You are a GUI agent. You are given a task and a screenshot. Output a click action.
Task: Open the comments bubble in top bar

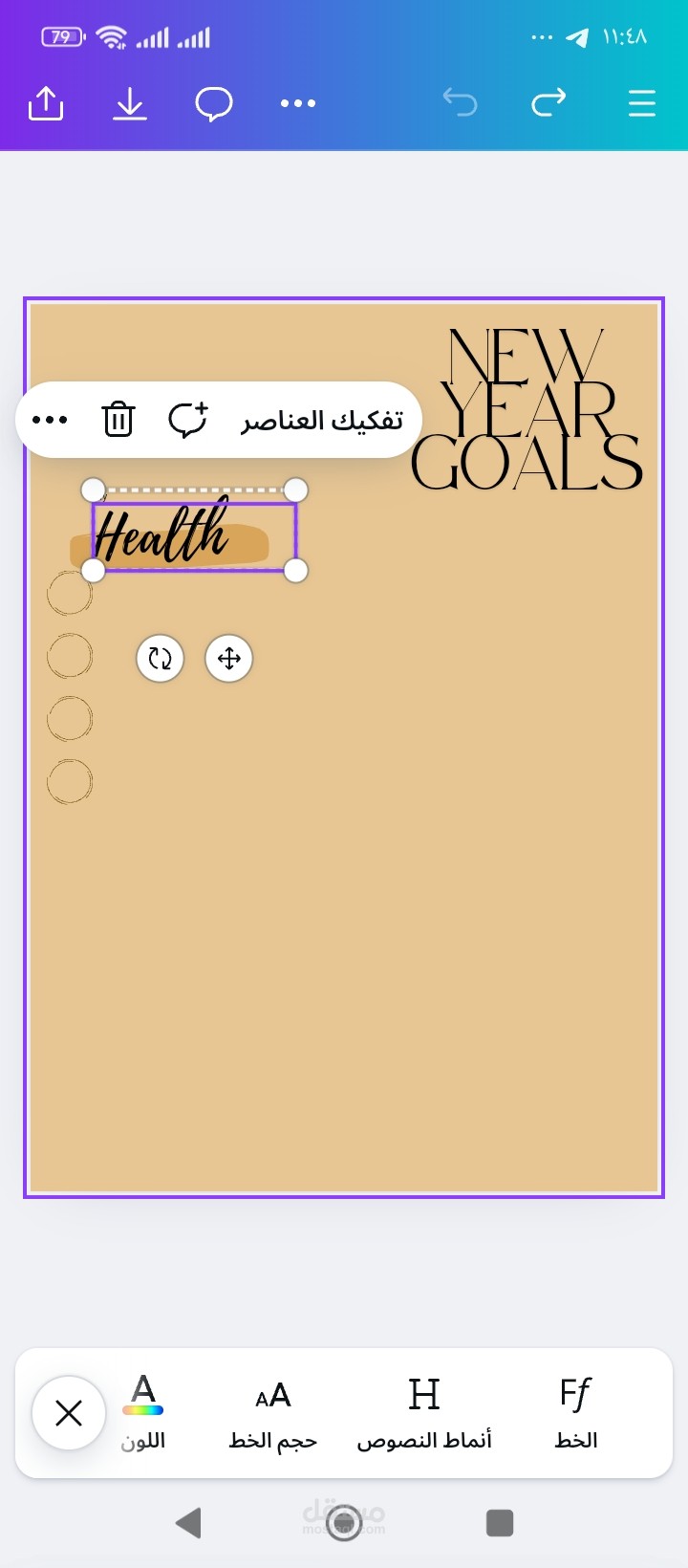pos(214,103)
